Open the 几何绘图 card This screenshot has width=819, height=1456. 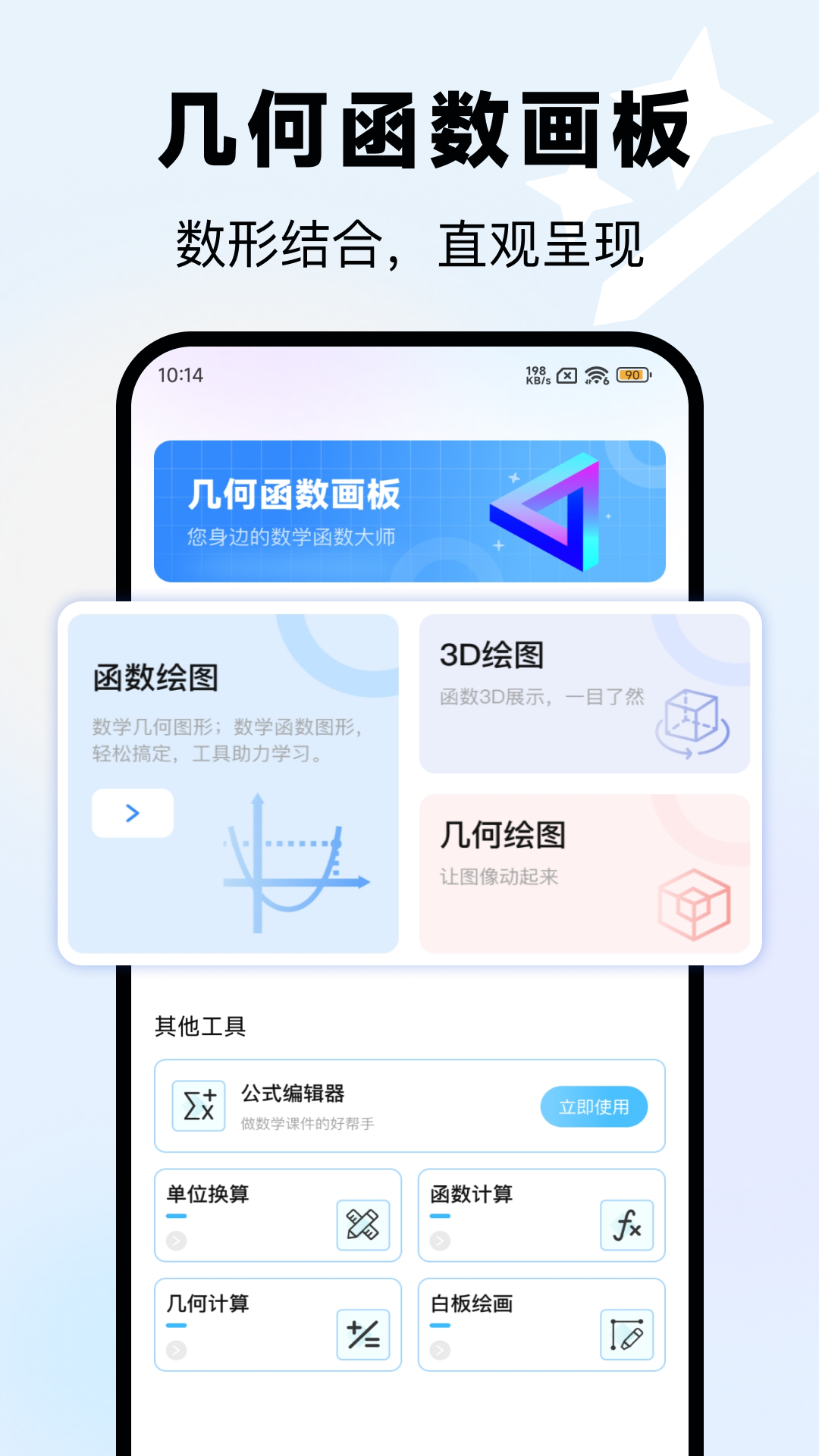pyautogui.click(x=584, y=872)
